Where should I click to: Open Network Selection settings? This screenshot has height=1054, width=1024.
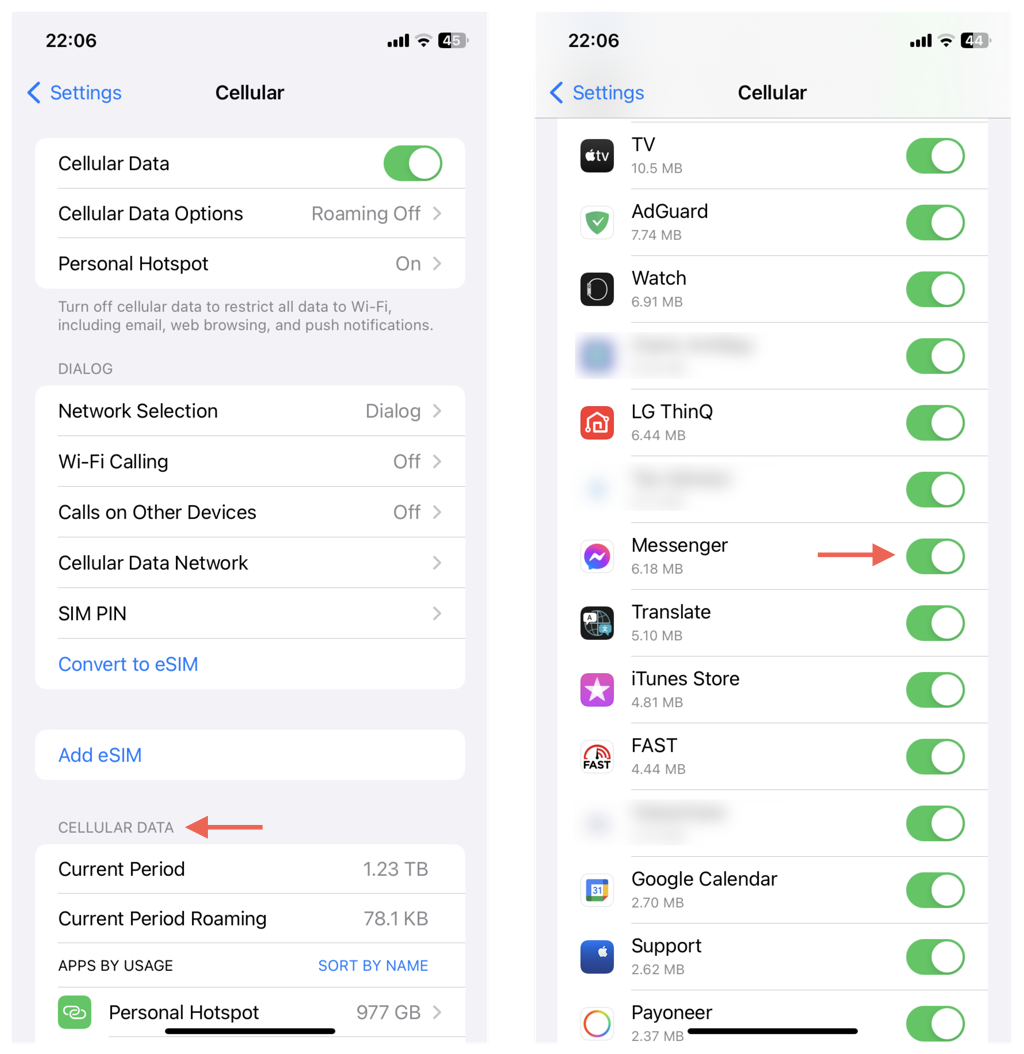[250, 411]
